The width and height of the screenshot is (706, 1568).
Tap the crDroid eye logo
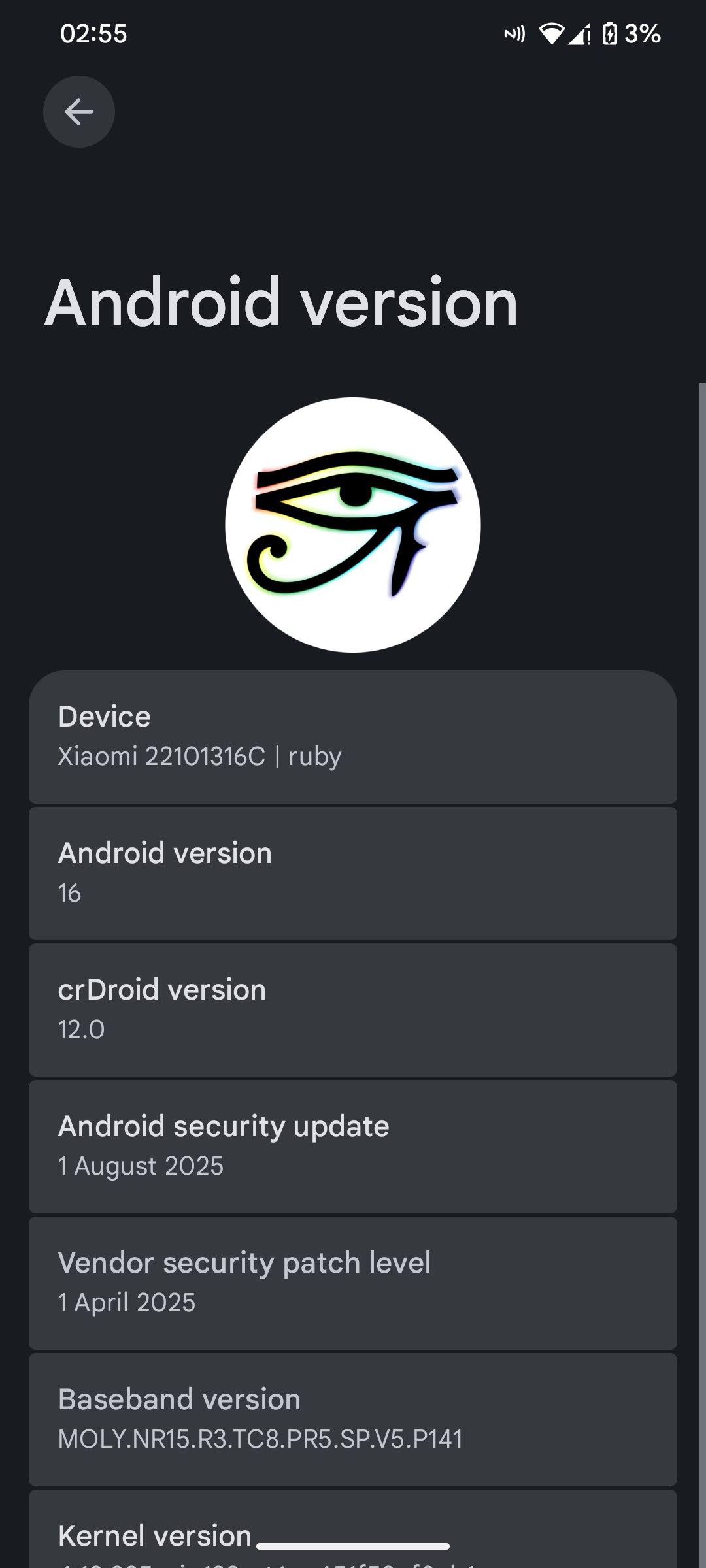point(353,525)
